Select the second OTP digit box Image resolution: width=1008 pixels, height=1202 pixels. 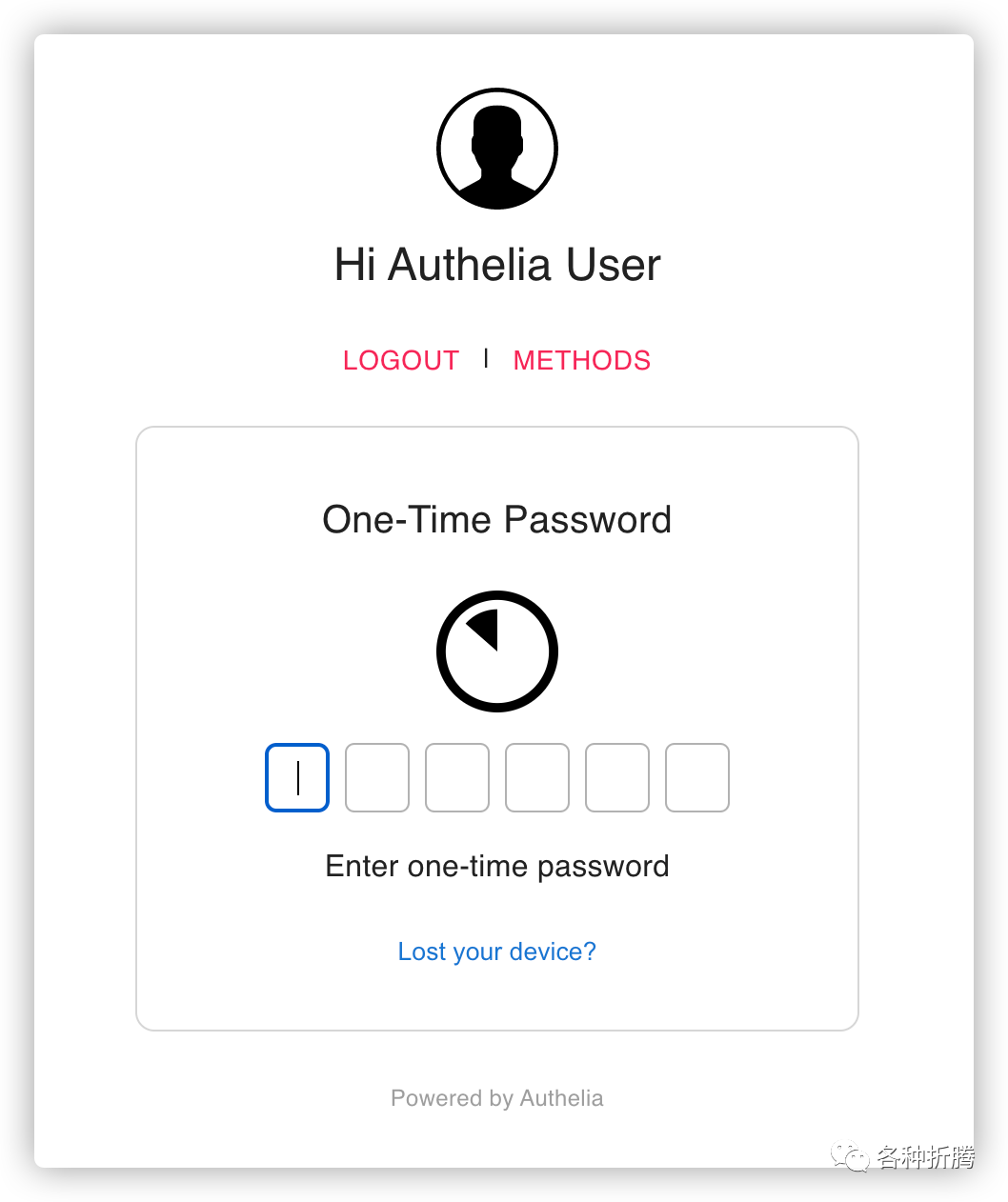coord(377,777)
